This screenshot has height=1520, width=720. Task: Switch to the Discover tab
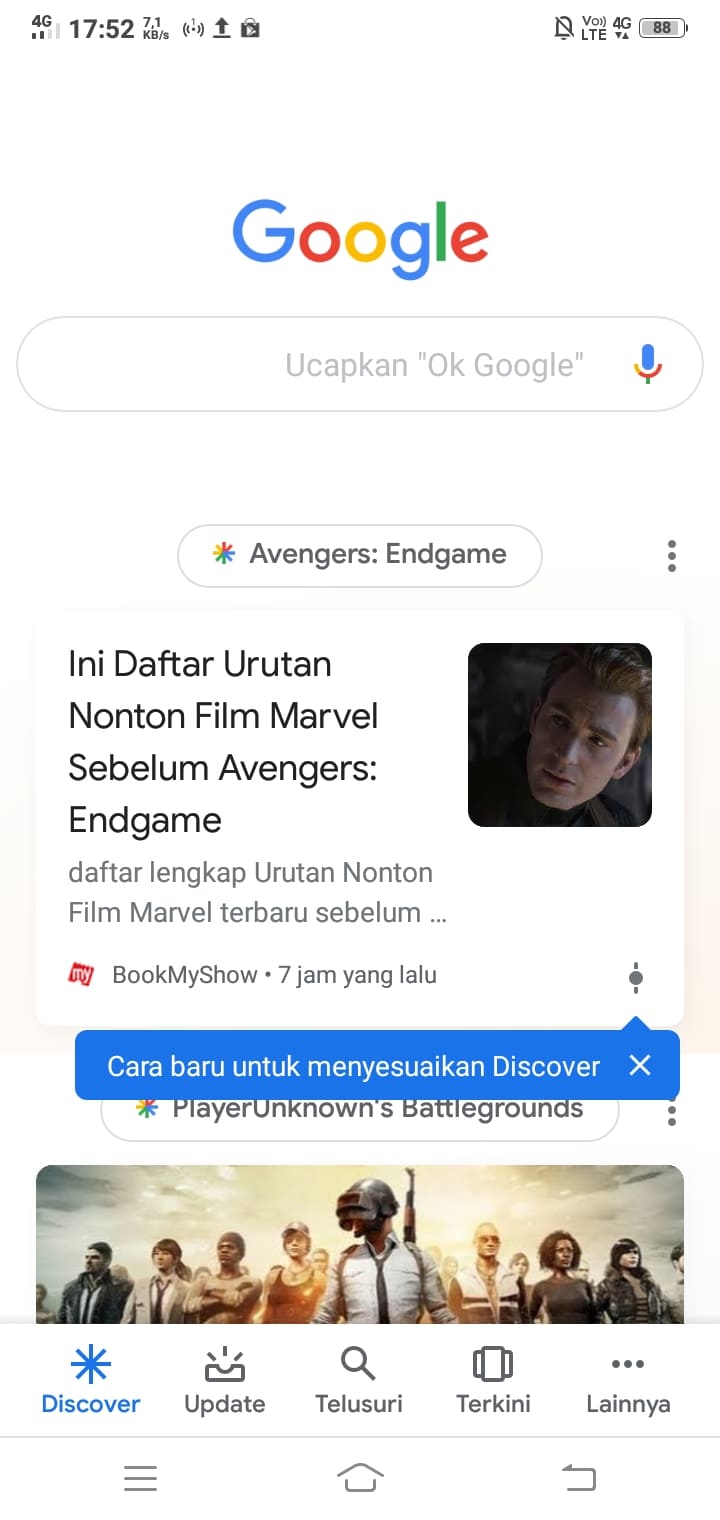point(91,1380)
